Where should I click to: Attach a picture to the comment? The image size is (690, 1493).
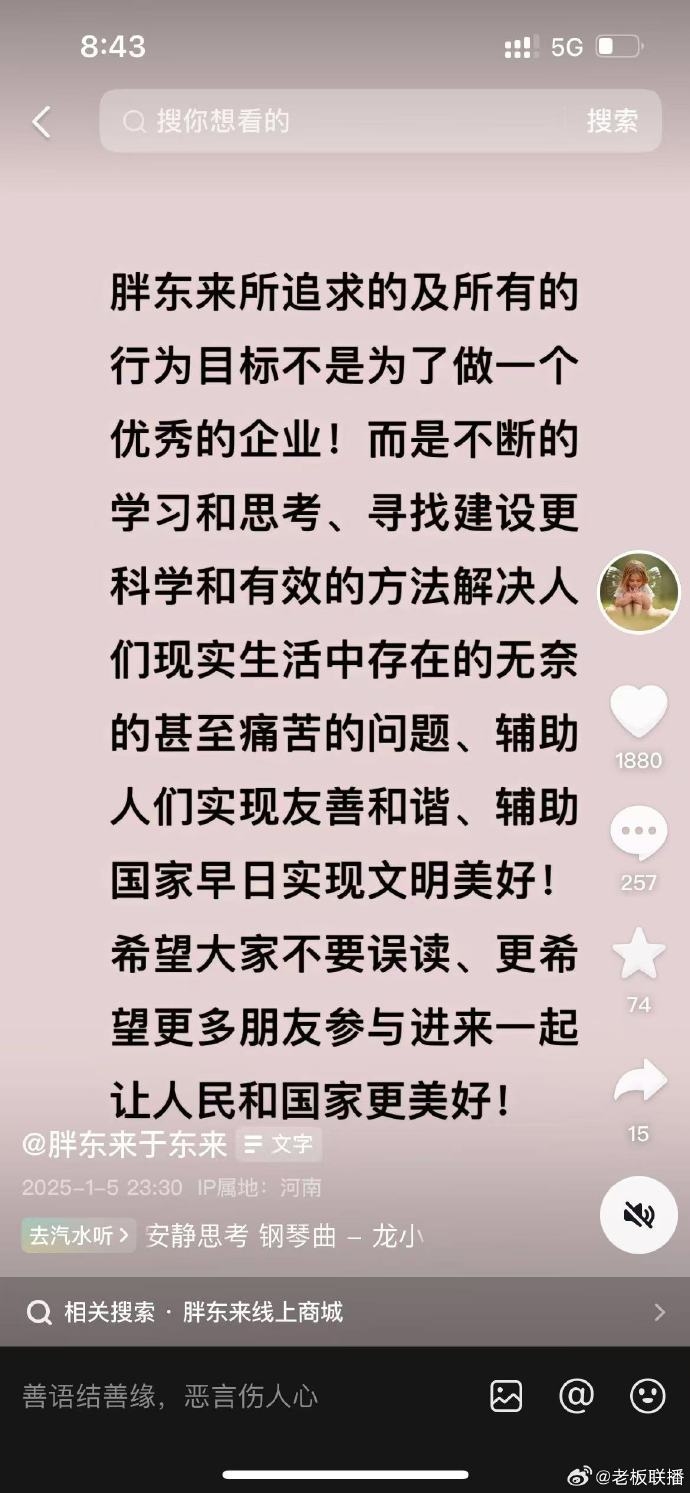coord(506,1396)
